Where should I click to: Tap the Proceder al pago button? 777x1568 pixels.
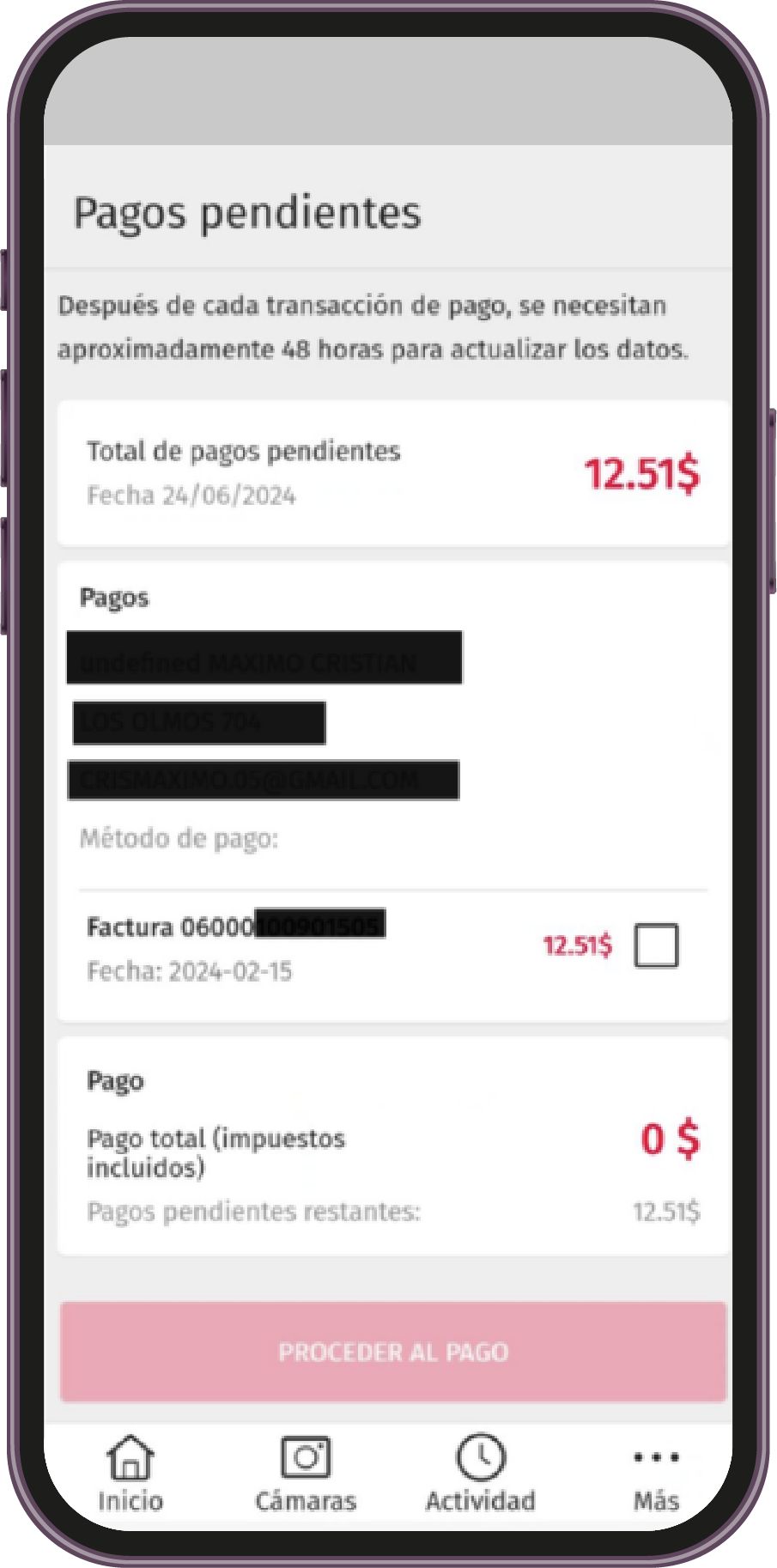click(393, 1352)
